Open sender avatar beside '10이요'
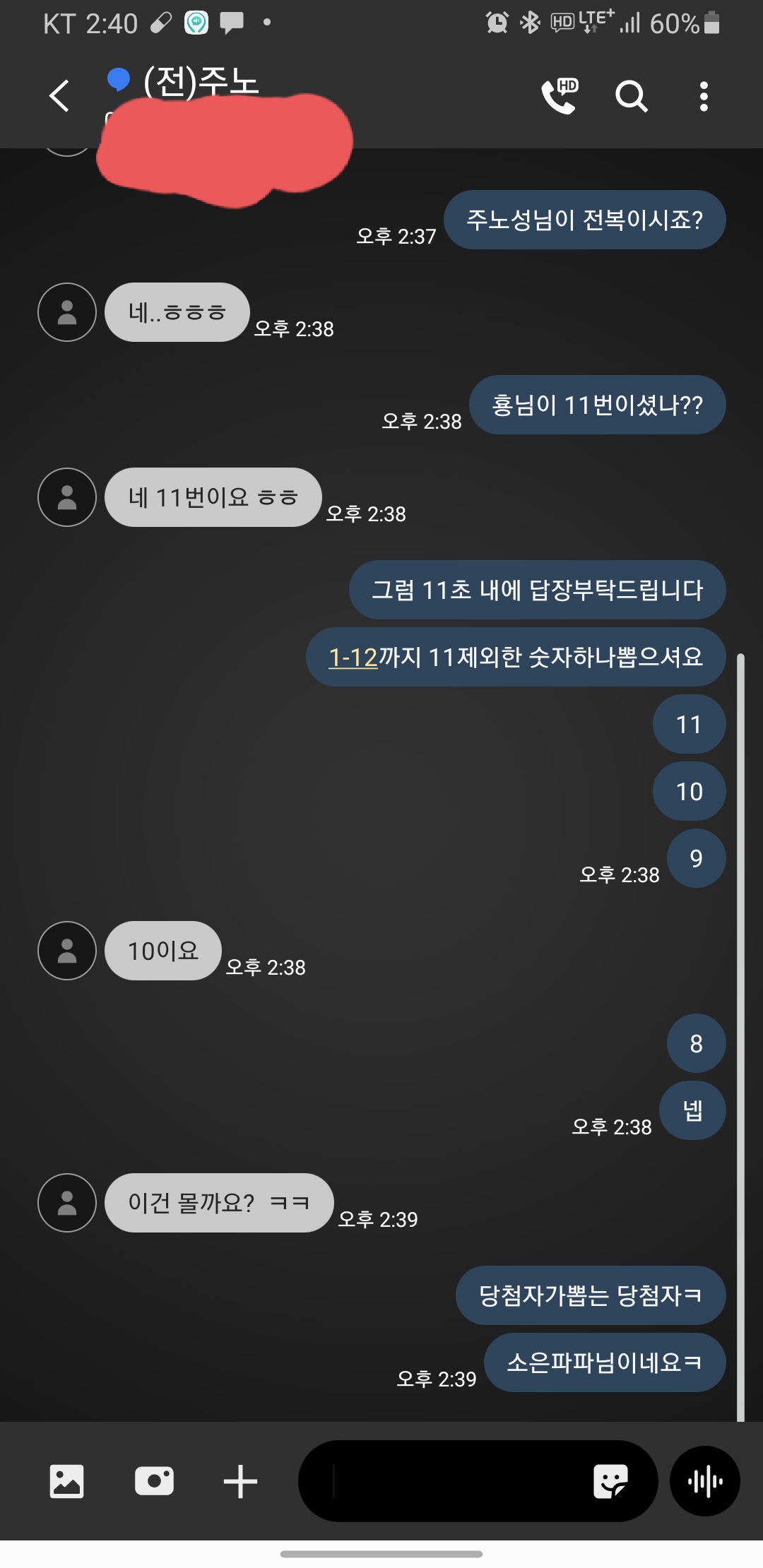Viewport: 763px width, 1568px height. click(x=67, y=951)
